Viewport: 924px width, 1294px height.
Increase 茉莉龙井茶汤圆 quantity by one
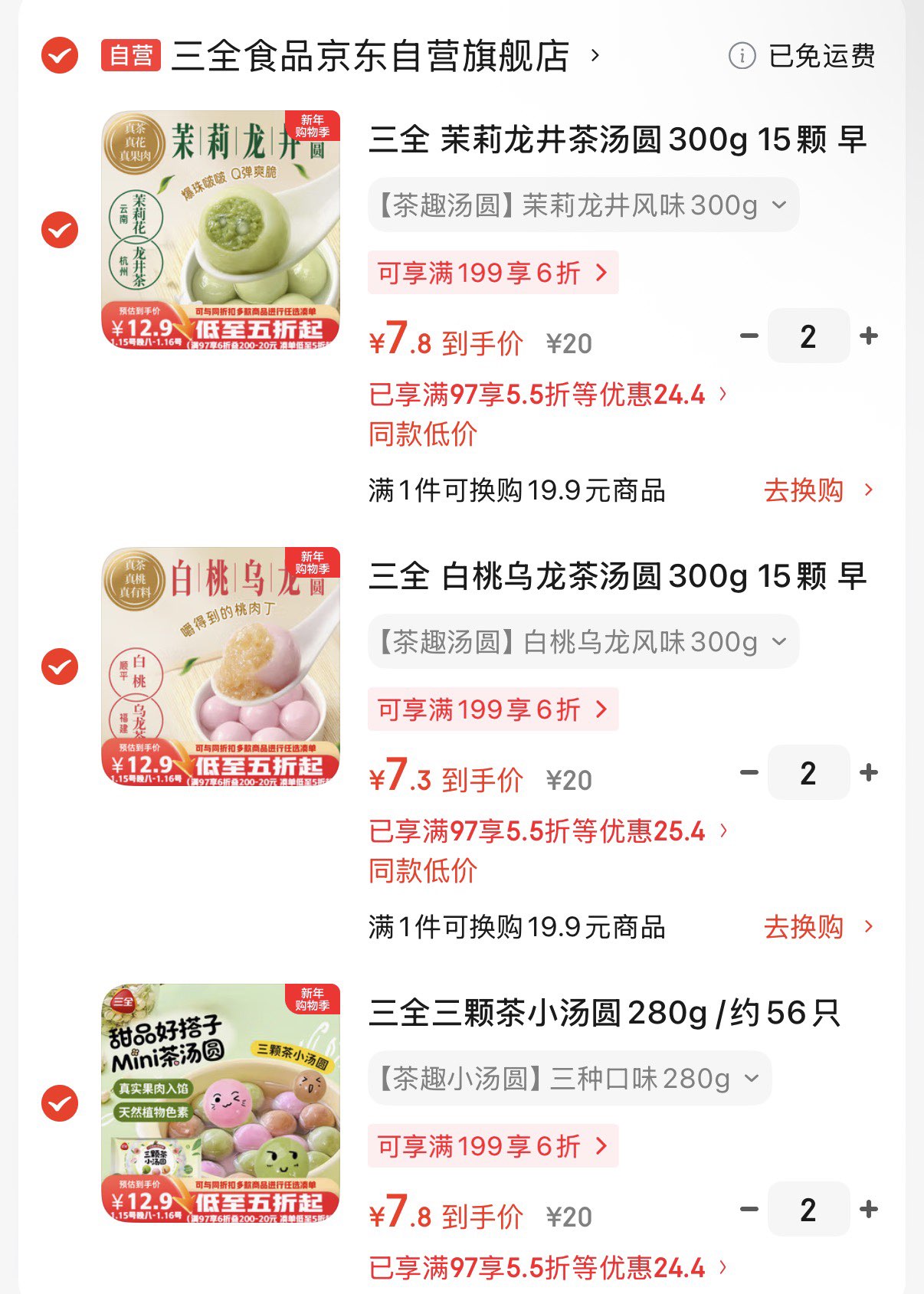tap(869, 336)
